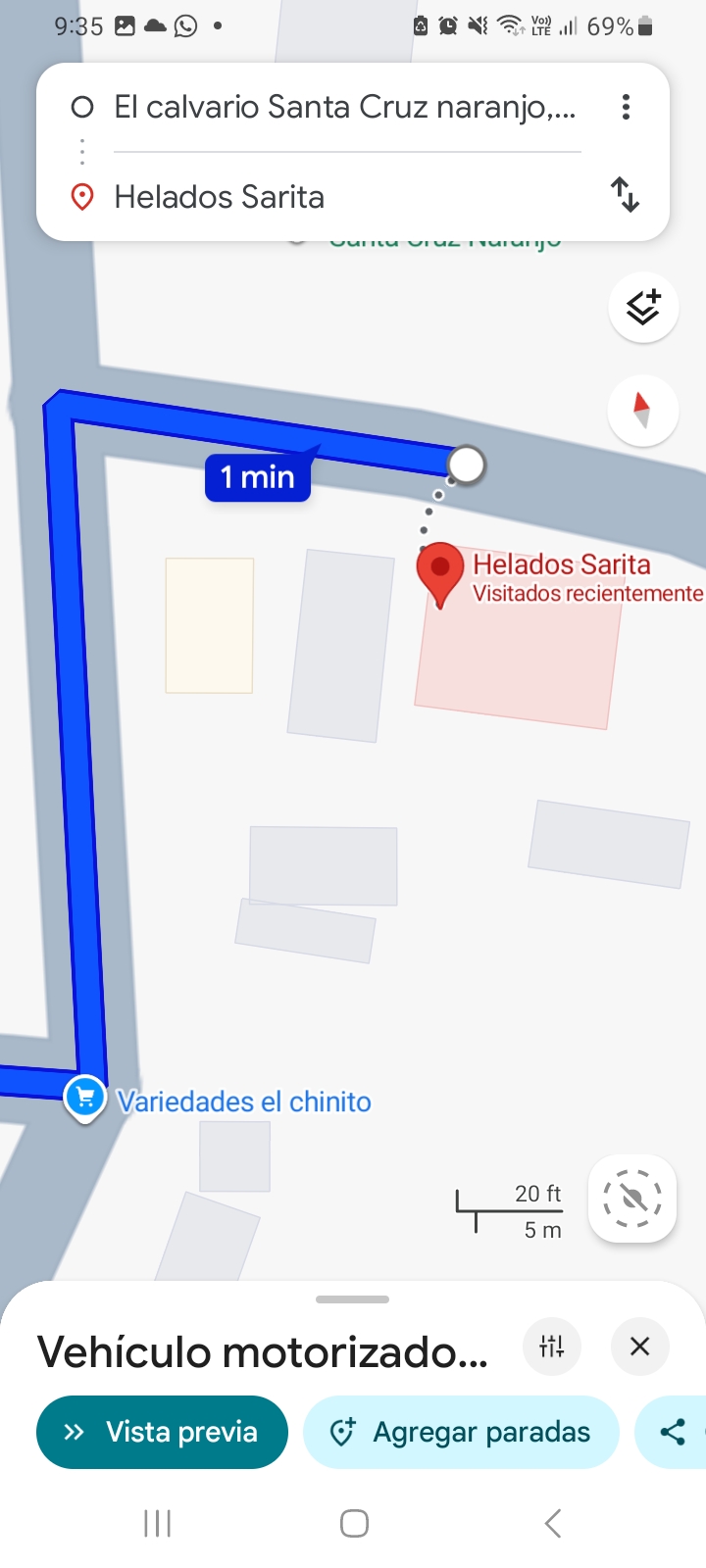Viewport: 706px width, 1568px height.
Task: Open the map layers button
Action: click(643, 308)
